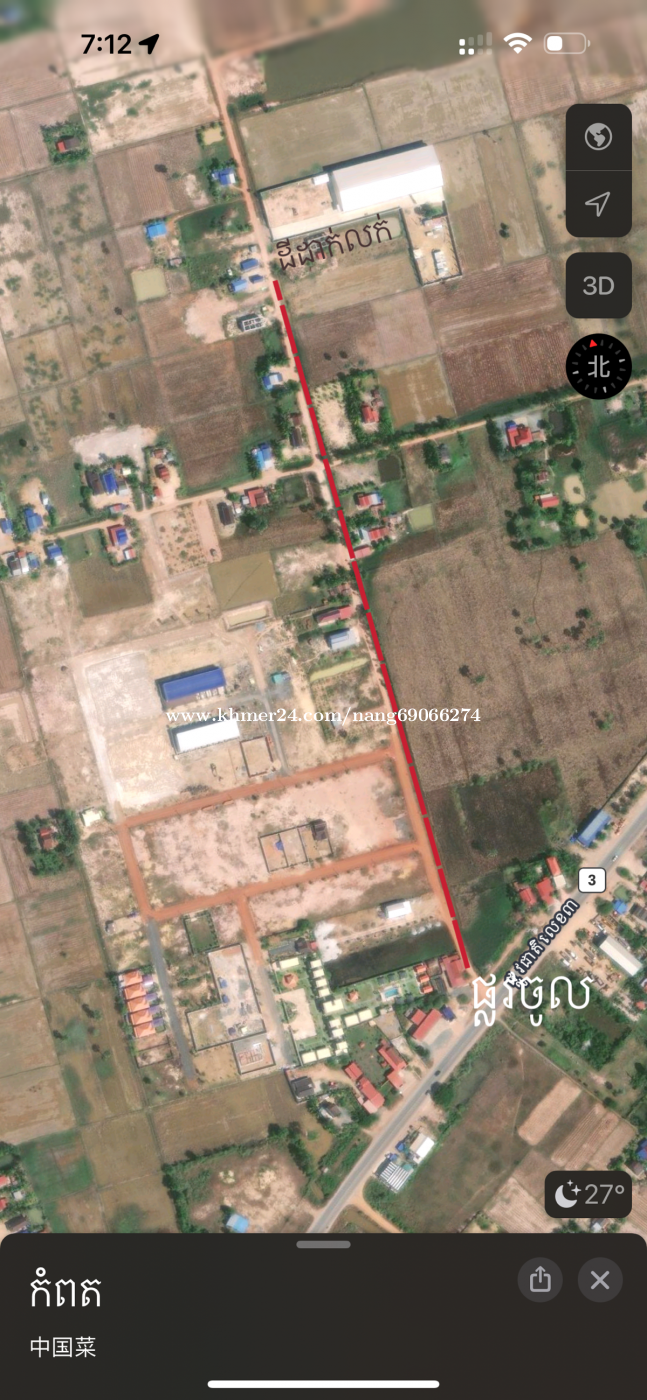
Task: Open the 27° weather badge
Action: [x=588, y=1194]
